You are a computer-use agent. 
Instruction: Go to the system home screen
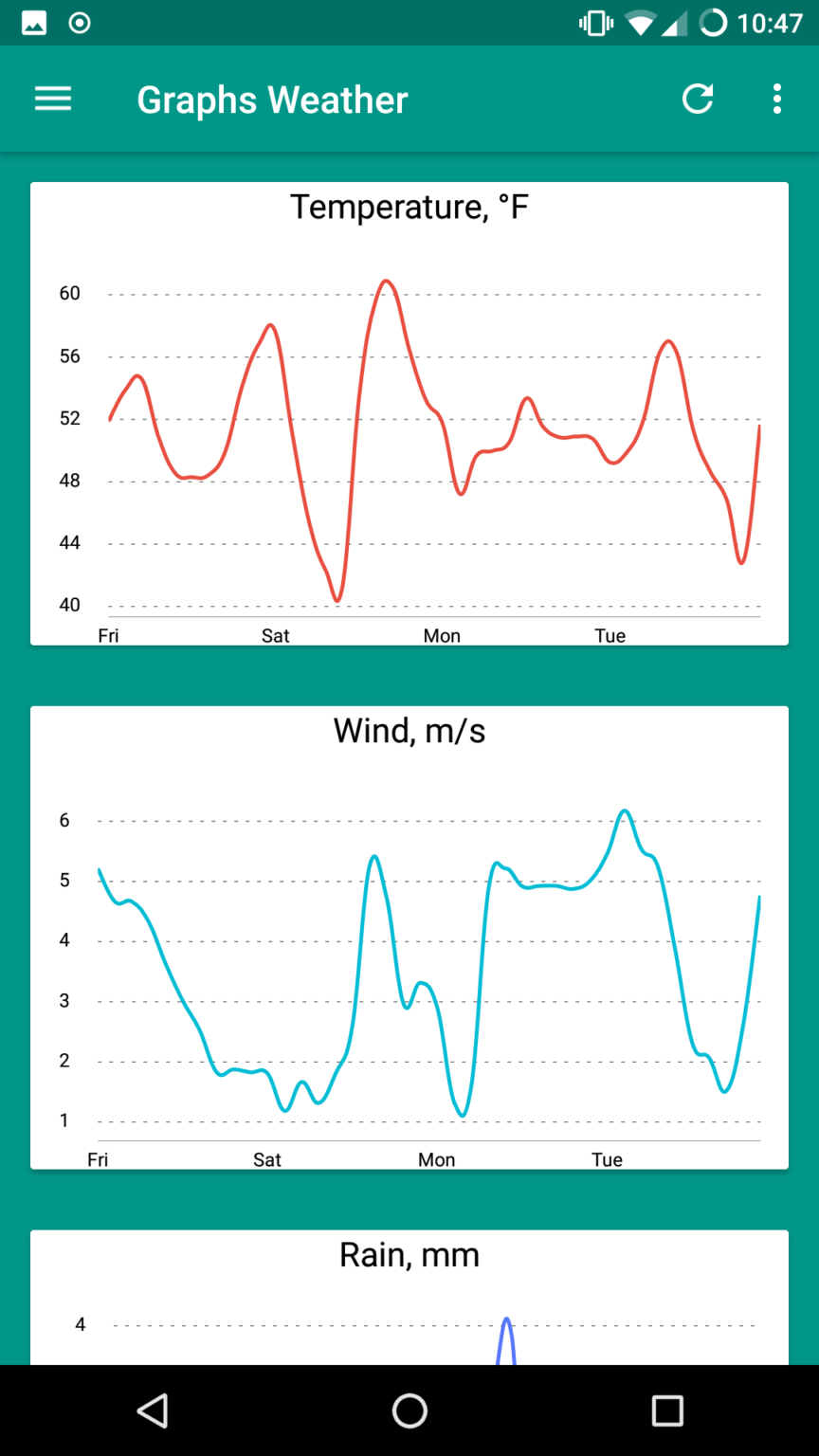coord(409,1410)
